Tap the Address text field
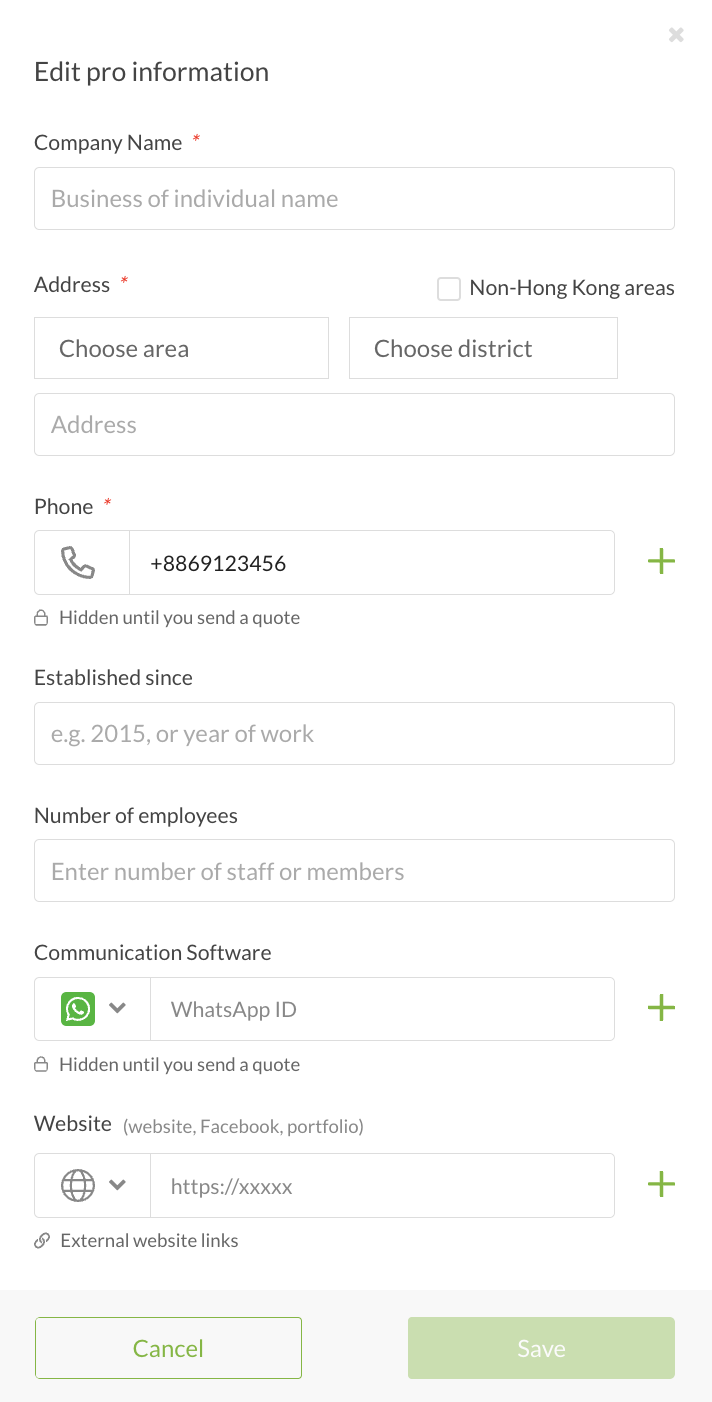The image size is (712, 1402). [354, 425]
